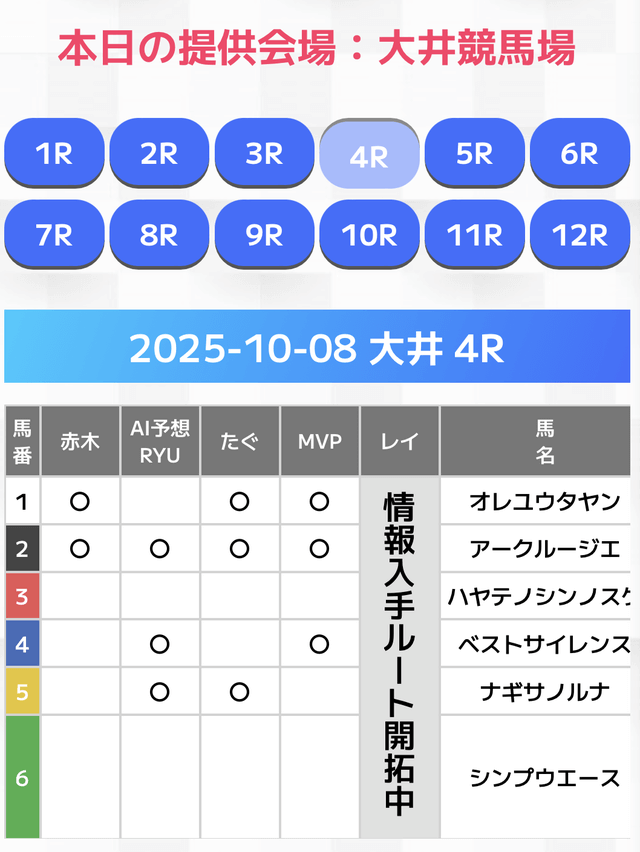This screenshot has width=640, height=852.
Task: Tap the highlighted 4R button
Action: coord(369,156)
